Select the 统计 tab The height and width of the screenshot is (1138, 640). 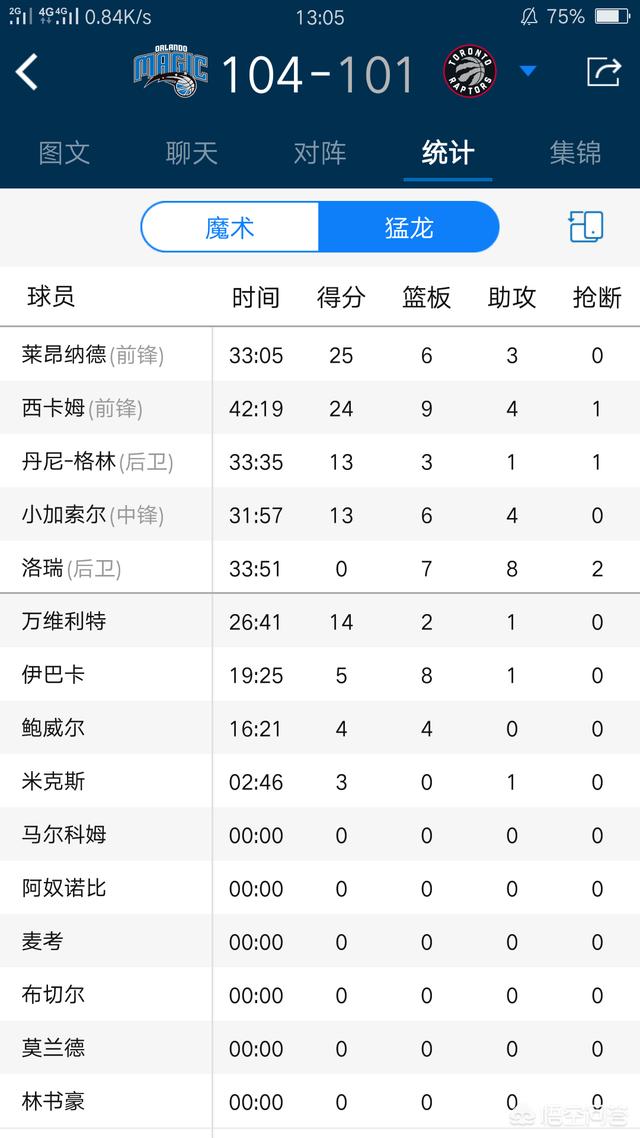click(x=448, y=153)
